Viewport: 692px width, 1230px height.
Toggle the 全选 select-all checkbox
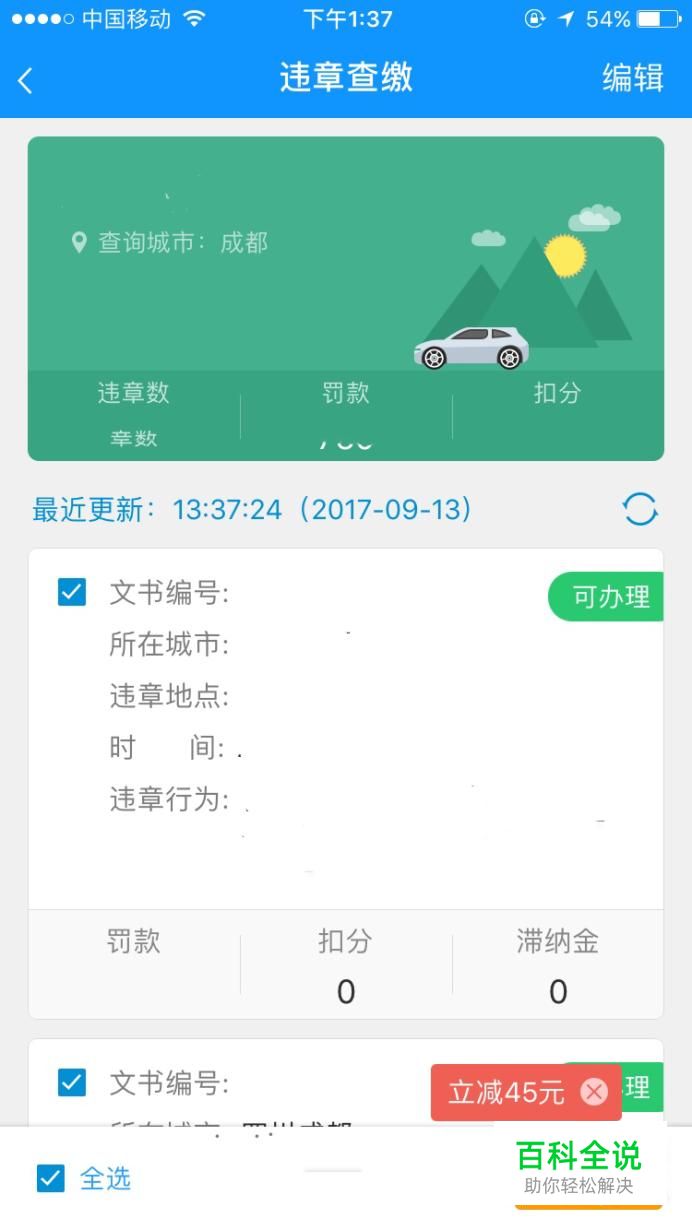[51, 1179]
